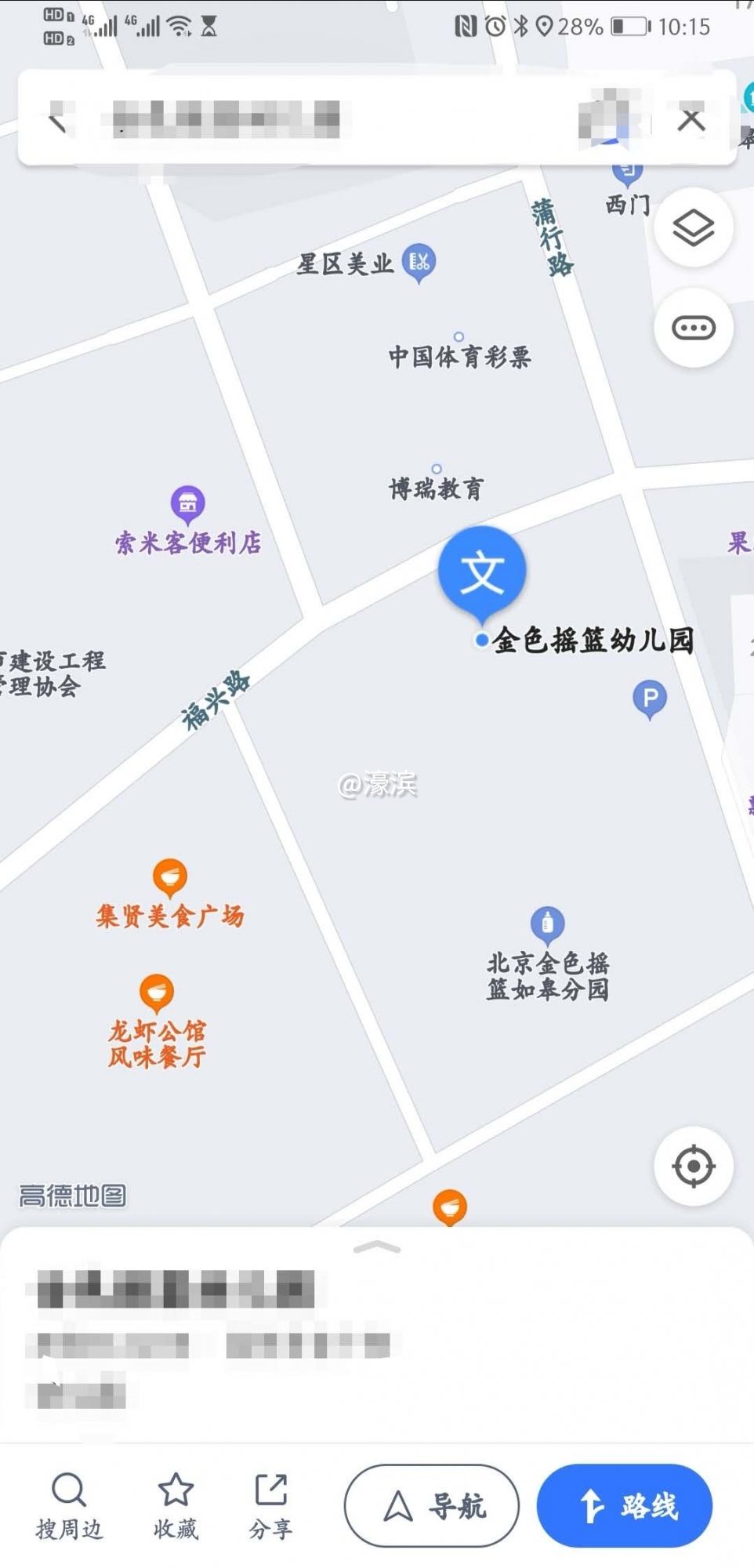Select the 星区美业 hair salon marker
This screenshot has height=1568, width=754.
tap(418, 262)
